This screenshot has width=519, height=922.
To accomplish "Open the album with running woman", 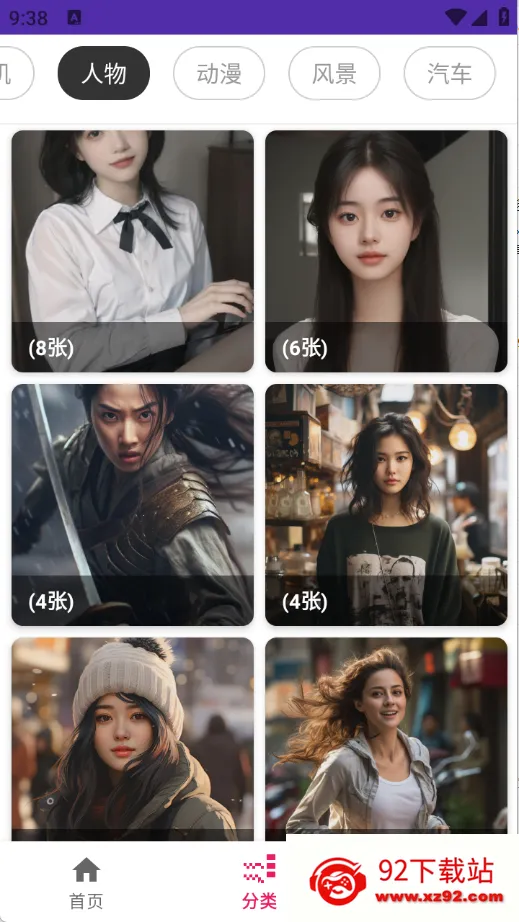I will pyautogui.click(x=386, y=735).
